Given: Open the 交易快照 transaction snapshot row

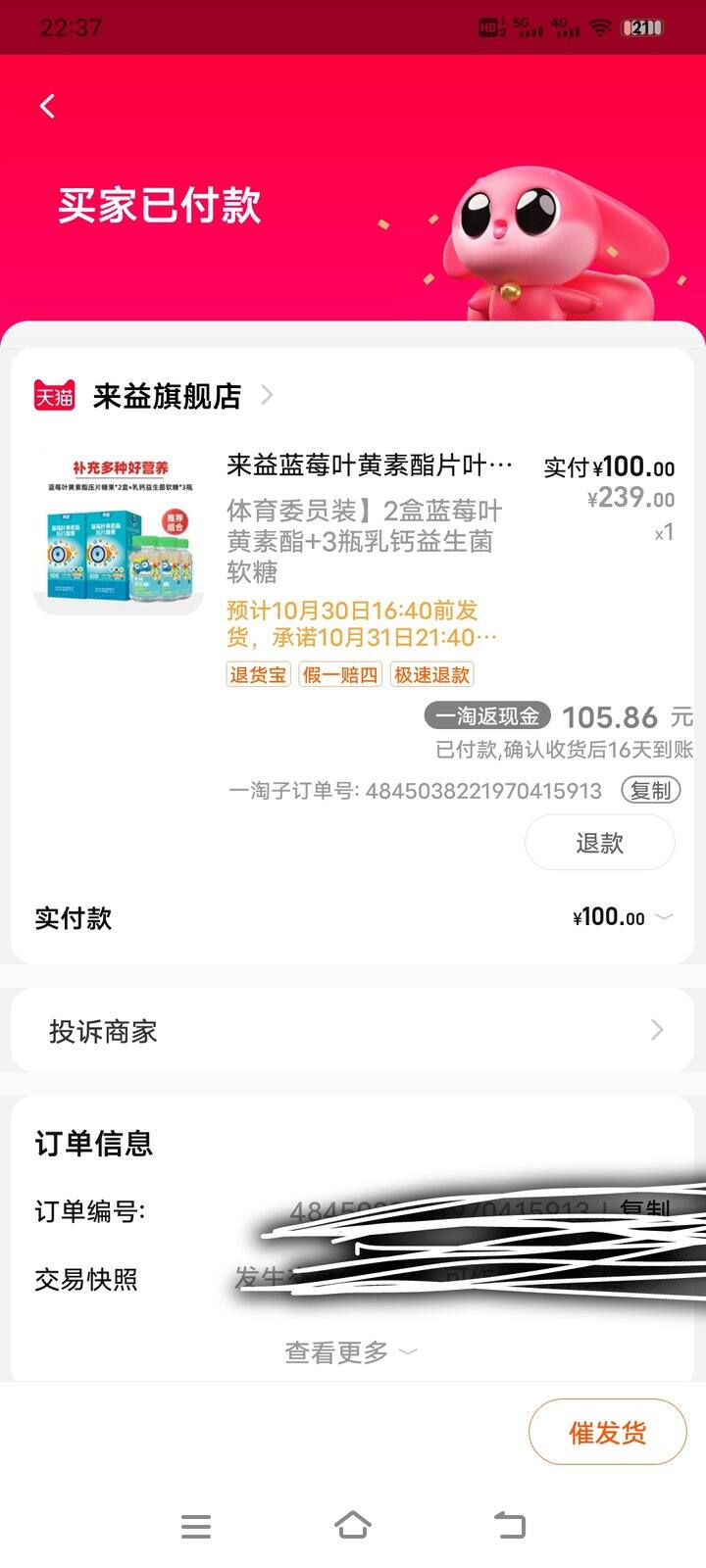Looking at the screenshot, I should coord(353,1278).
